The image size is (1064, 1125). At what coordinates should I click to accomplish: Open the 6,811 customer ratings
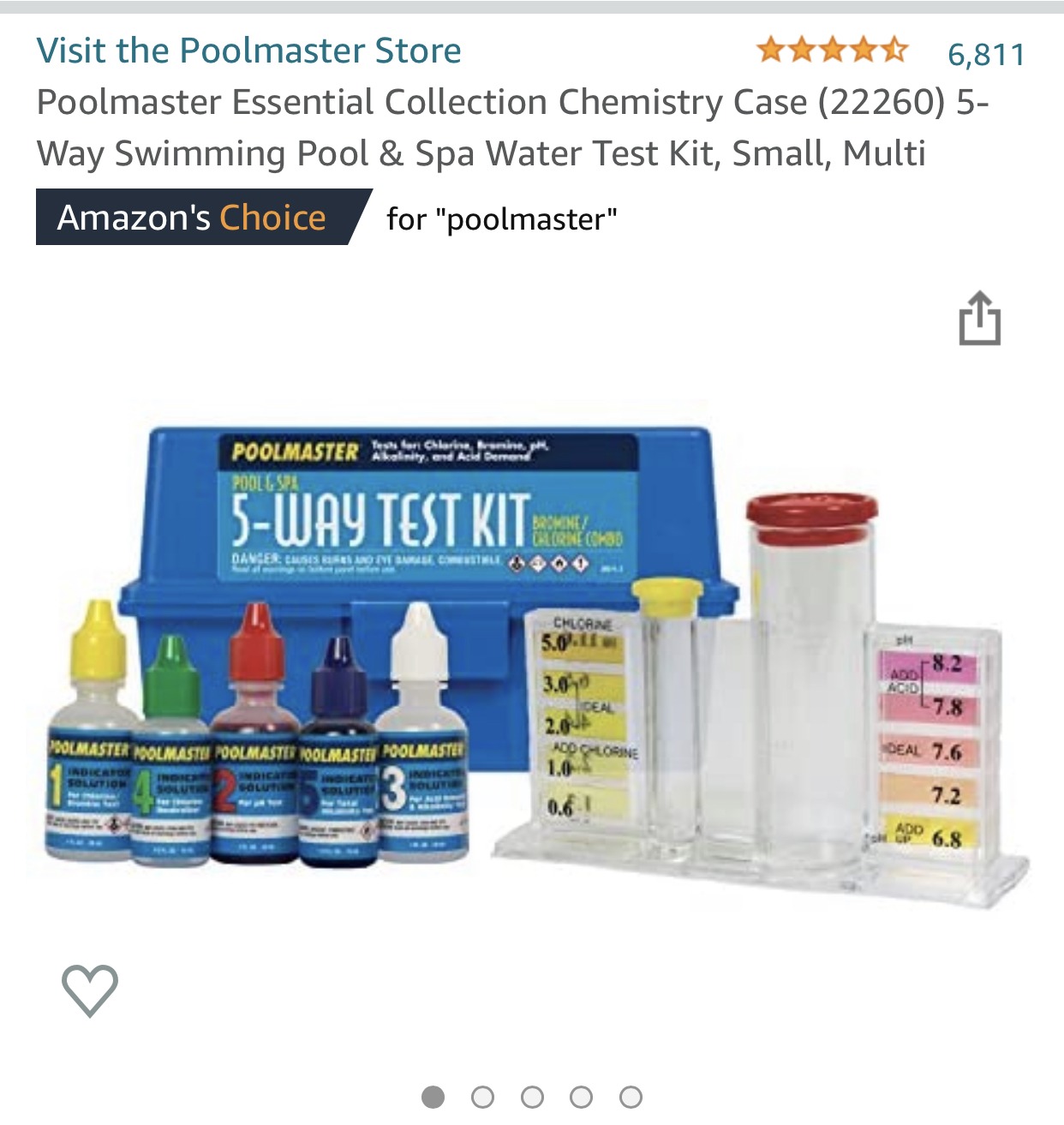coord(985,55)
